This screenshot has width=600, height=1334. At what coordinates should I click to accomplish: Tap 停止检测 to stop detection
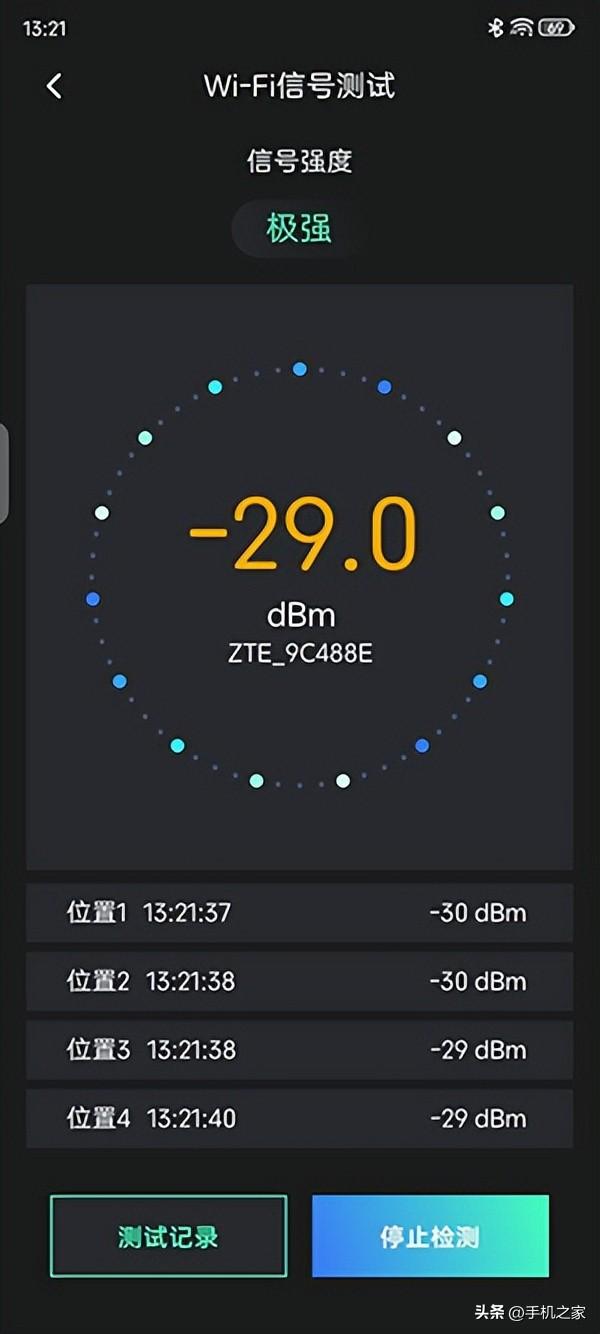(430, 1236)
